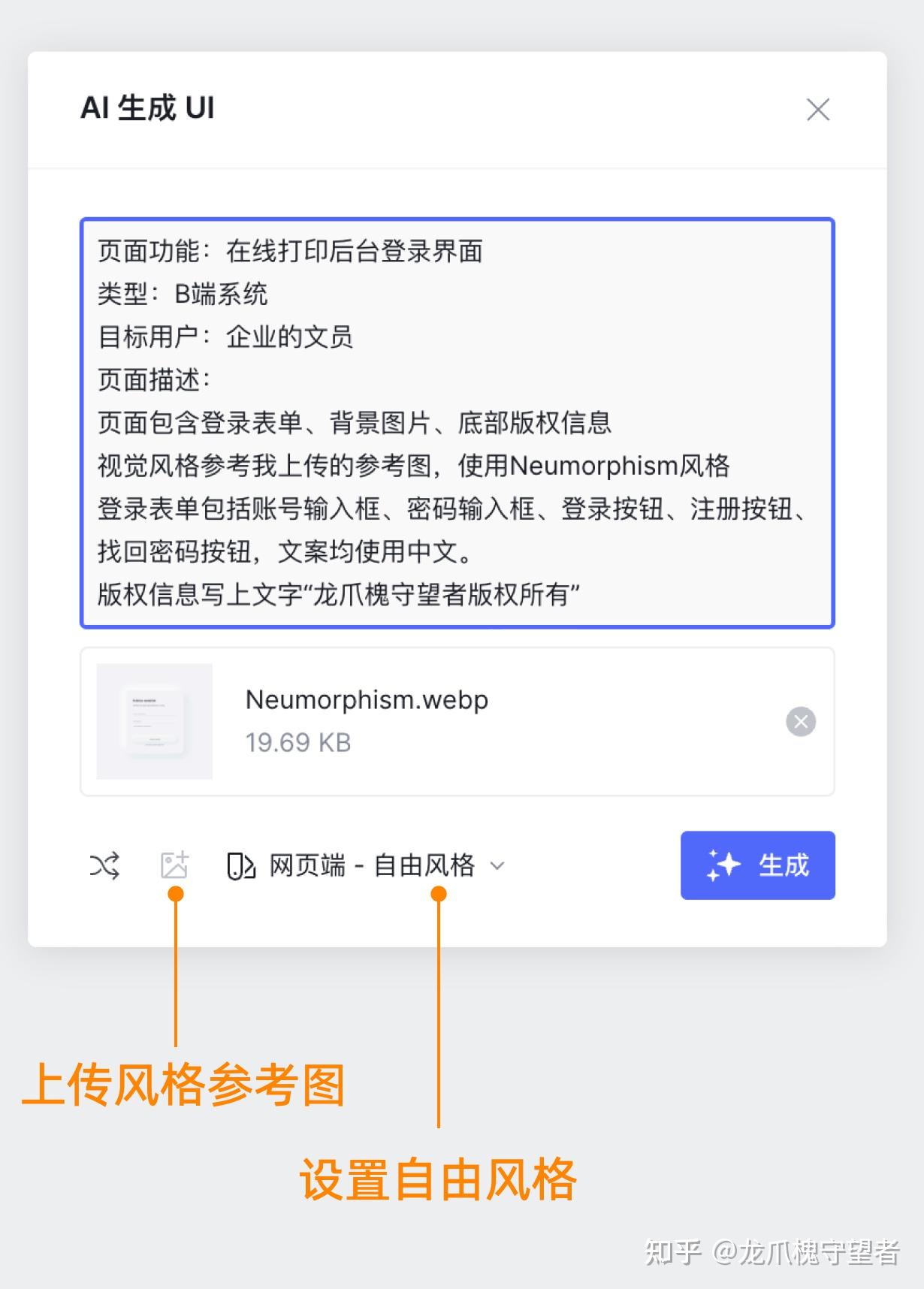Remove the attached Neumorphism.webp file
The width and height of the screenshot is (924, 1289).
point(800,722)
